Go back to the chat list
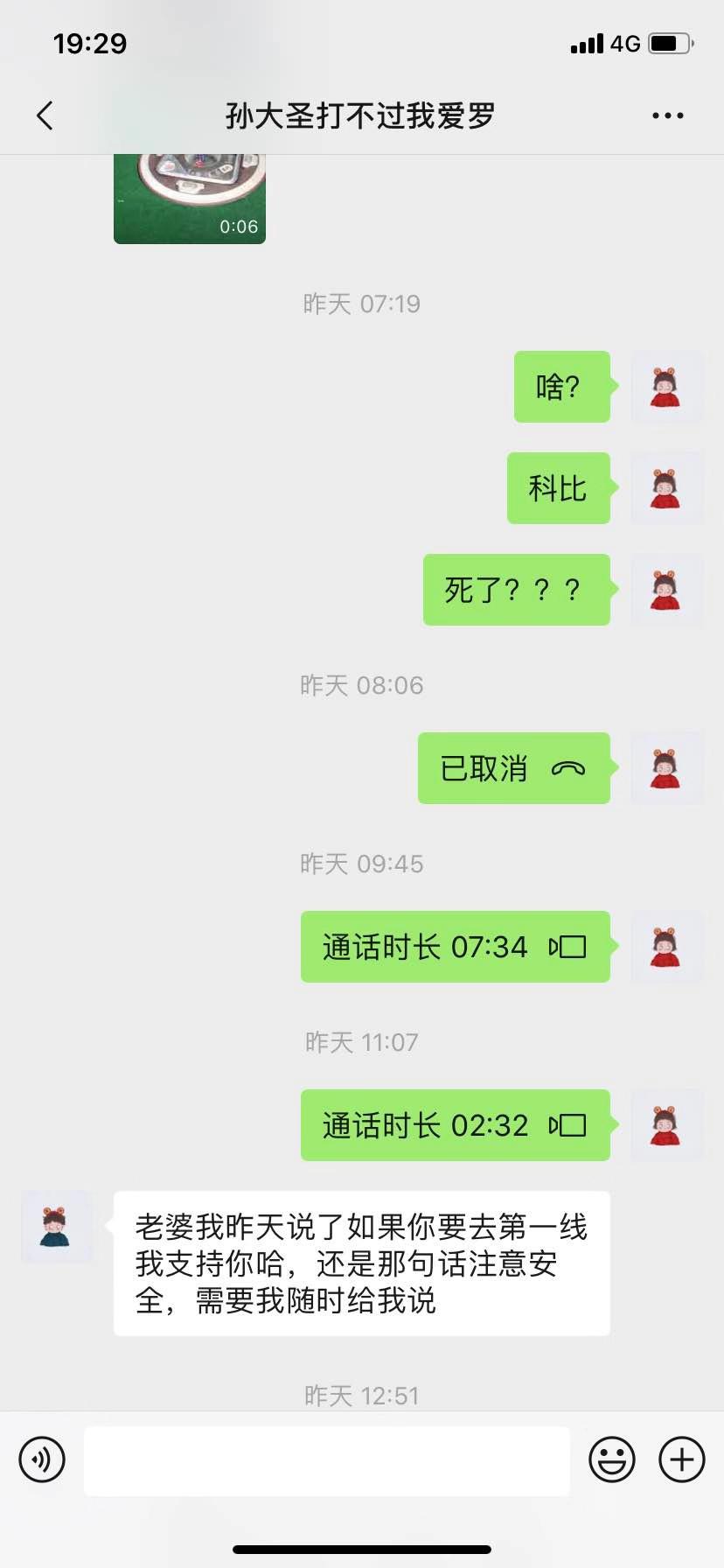The width and height of the screenshot is (724, 1568). pos(45,115)
